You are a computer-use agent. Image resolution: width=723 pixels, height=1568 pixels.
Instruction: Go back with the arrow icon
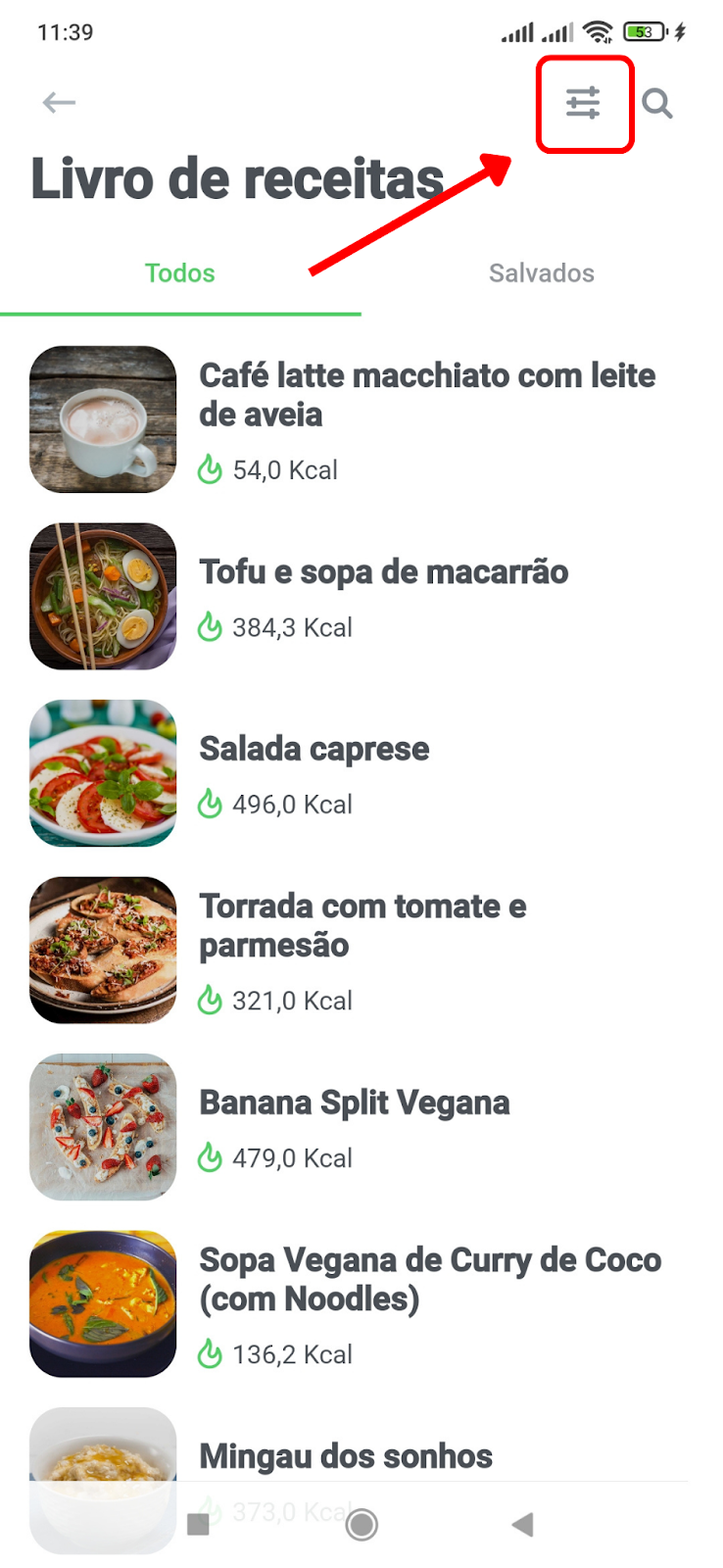59,102
